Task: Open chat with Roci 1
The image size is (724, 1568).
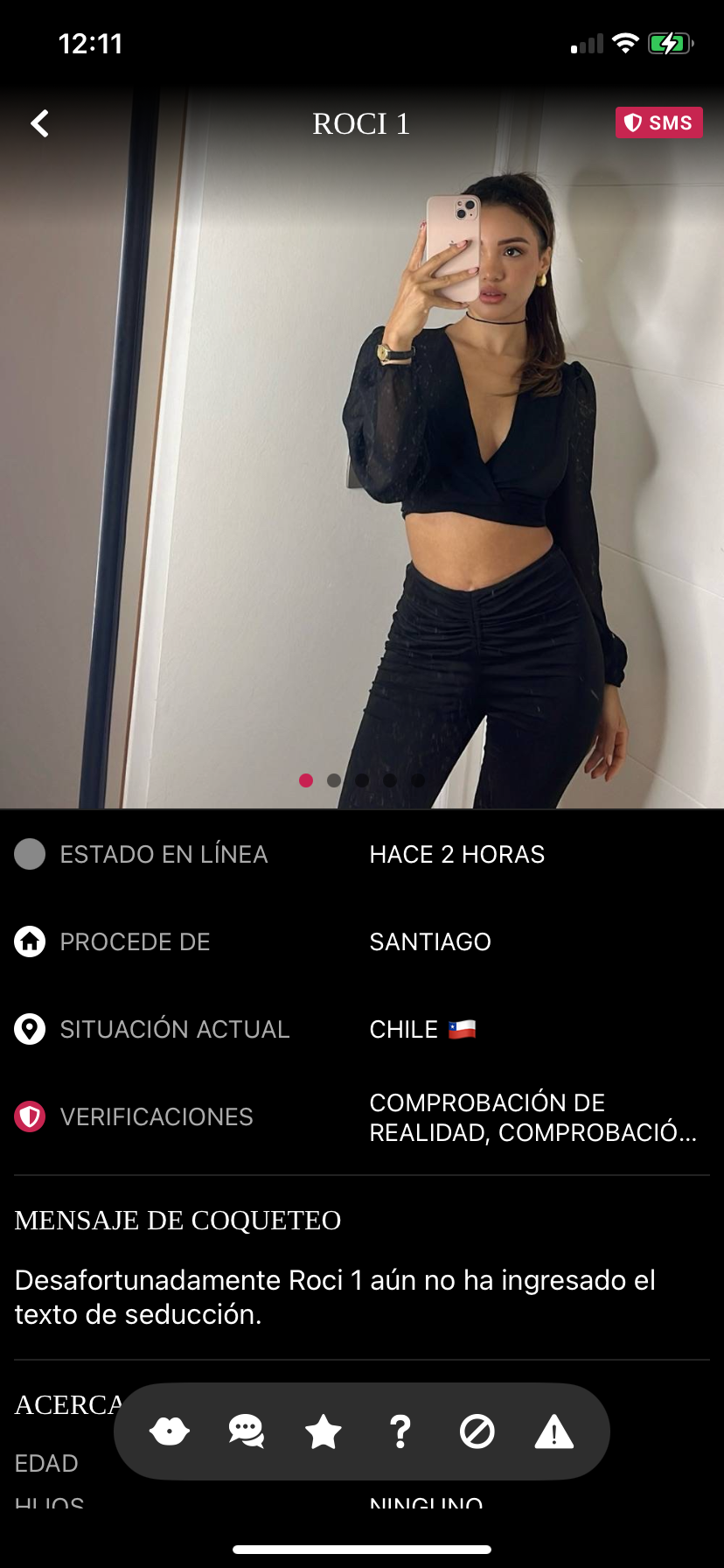Action: pyautogui.click(x=246, y=1431)
